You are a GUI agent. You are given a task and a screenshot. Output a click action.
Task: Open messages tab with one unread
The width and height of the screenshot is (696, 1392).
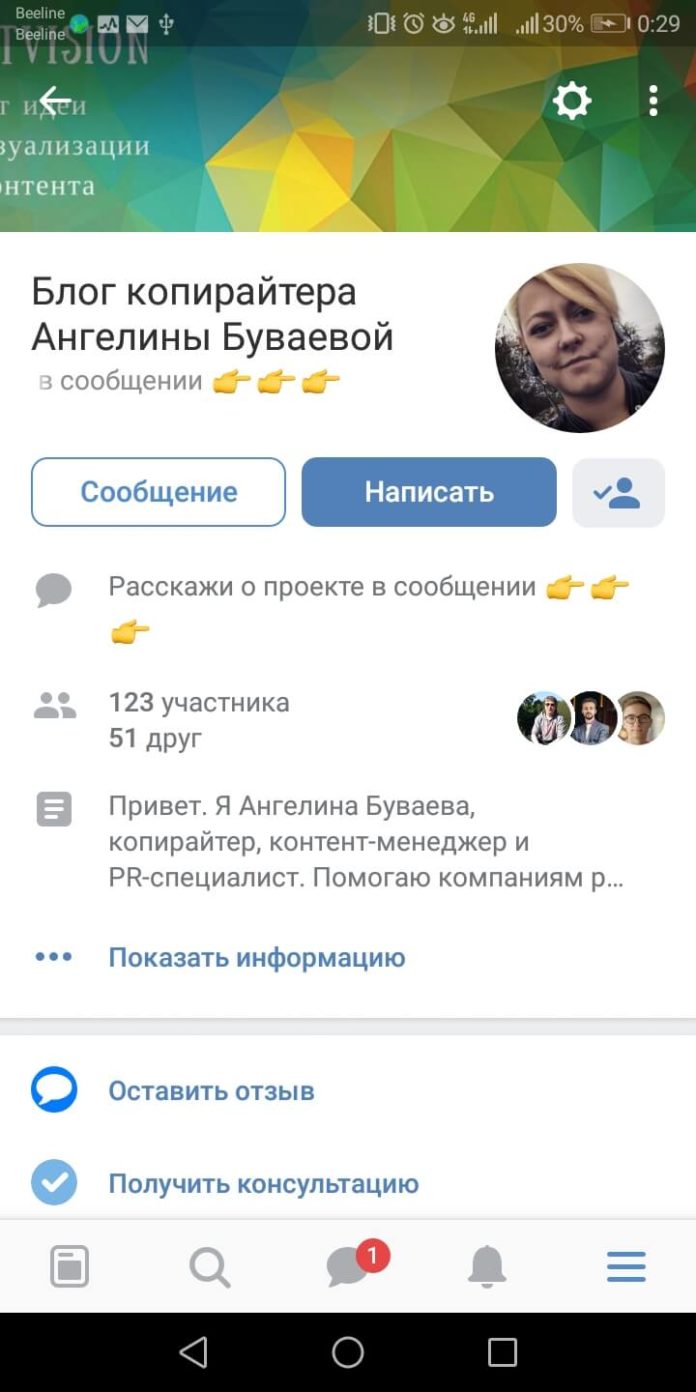(x=349, y=1267)
